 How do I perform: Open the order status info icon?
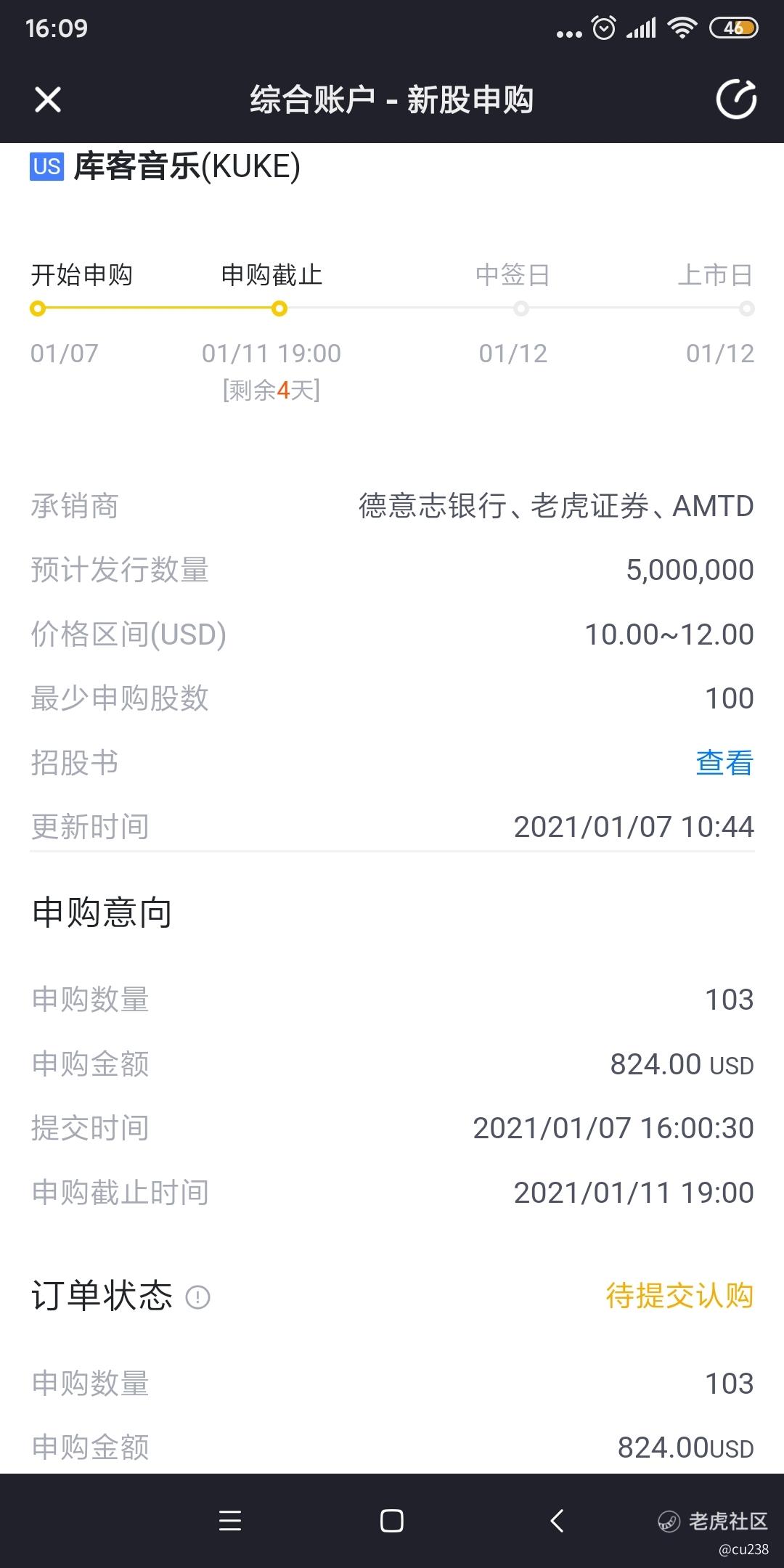[198, 1297]
